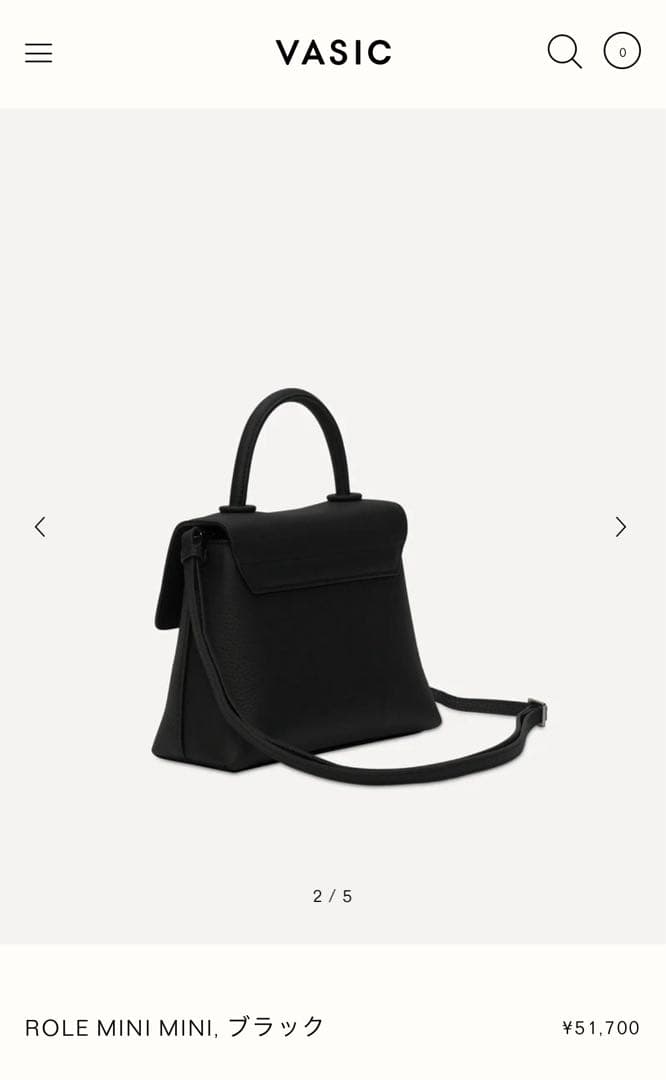Open the hamburger navigation menu
666x1080 pixels.
[38, 53]
